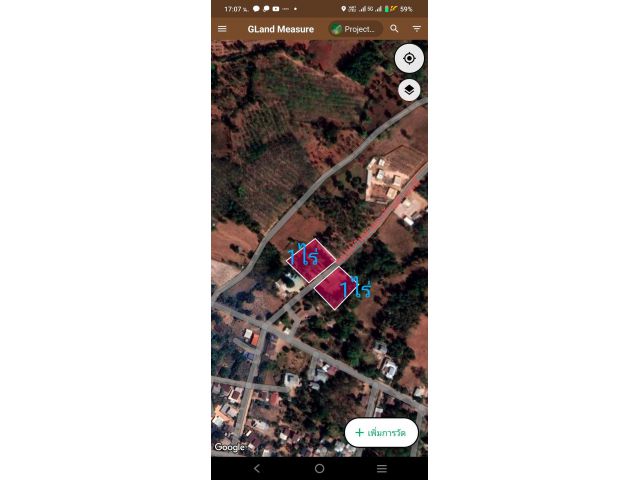640x480 pixels.
Task: Tap the เพิ่มการวัด add measurement button
Action: coord(381,432)
